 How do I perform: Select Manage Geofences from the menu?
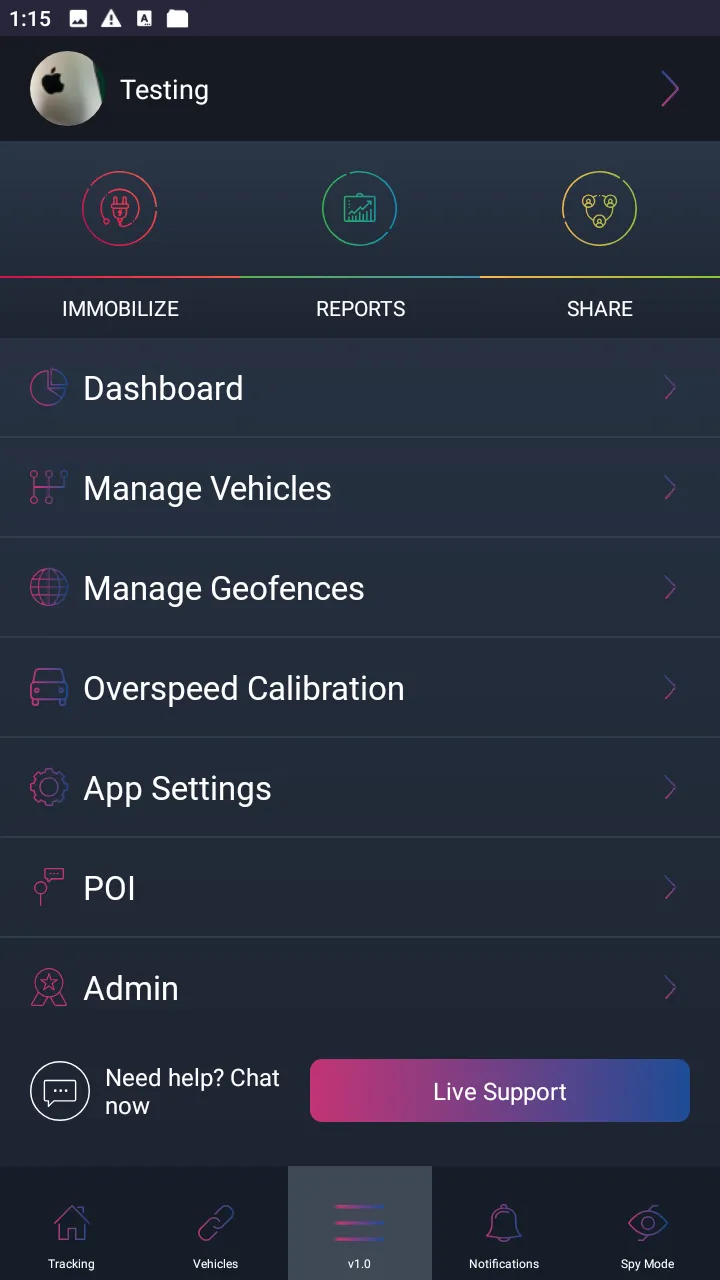223,588
